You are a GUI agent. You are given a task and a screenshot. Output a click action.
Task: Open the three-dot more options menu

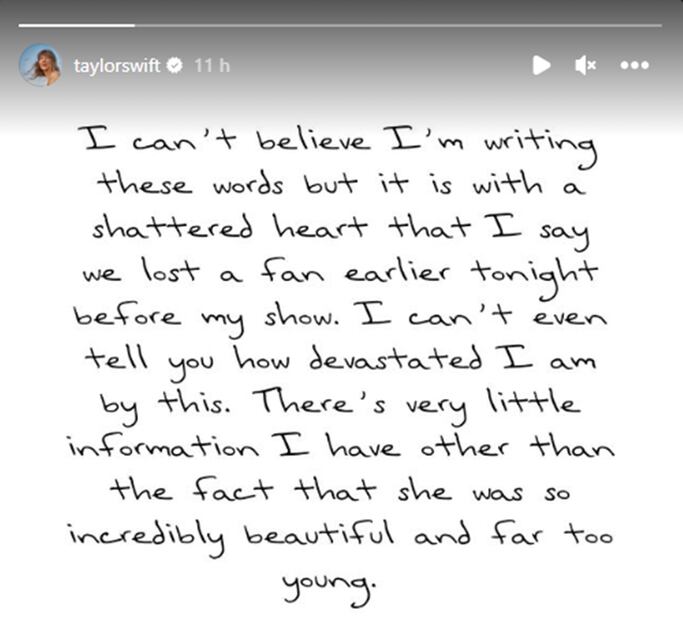(635, 66)
